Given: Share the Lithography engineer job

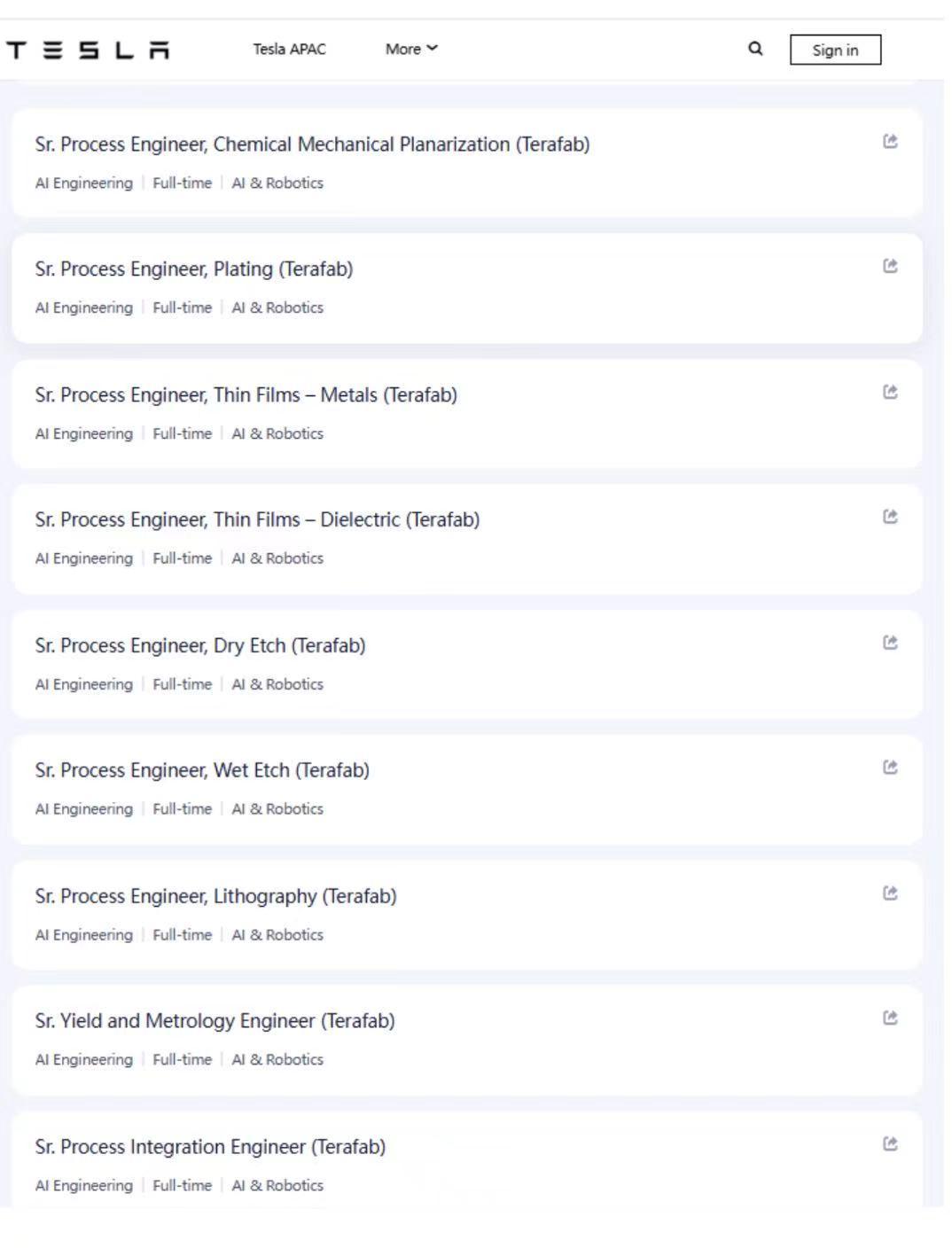Looking at the screenshot, I should pos(891,893).
